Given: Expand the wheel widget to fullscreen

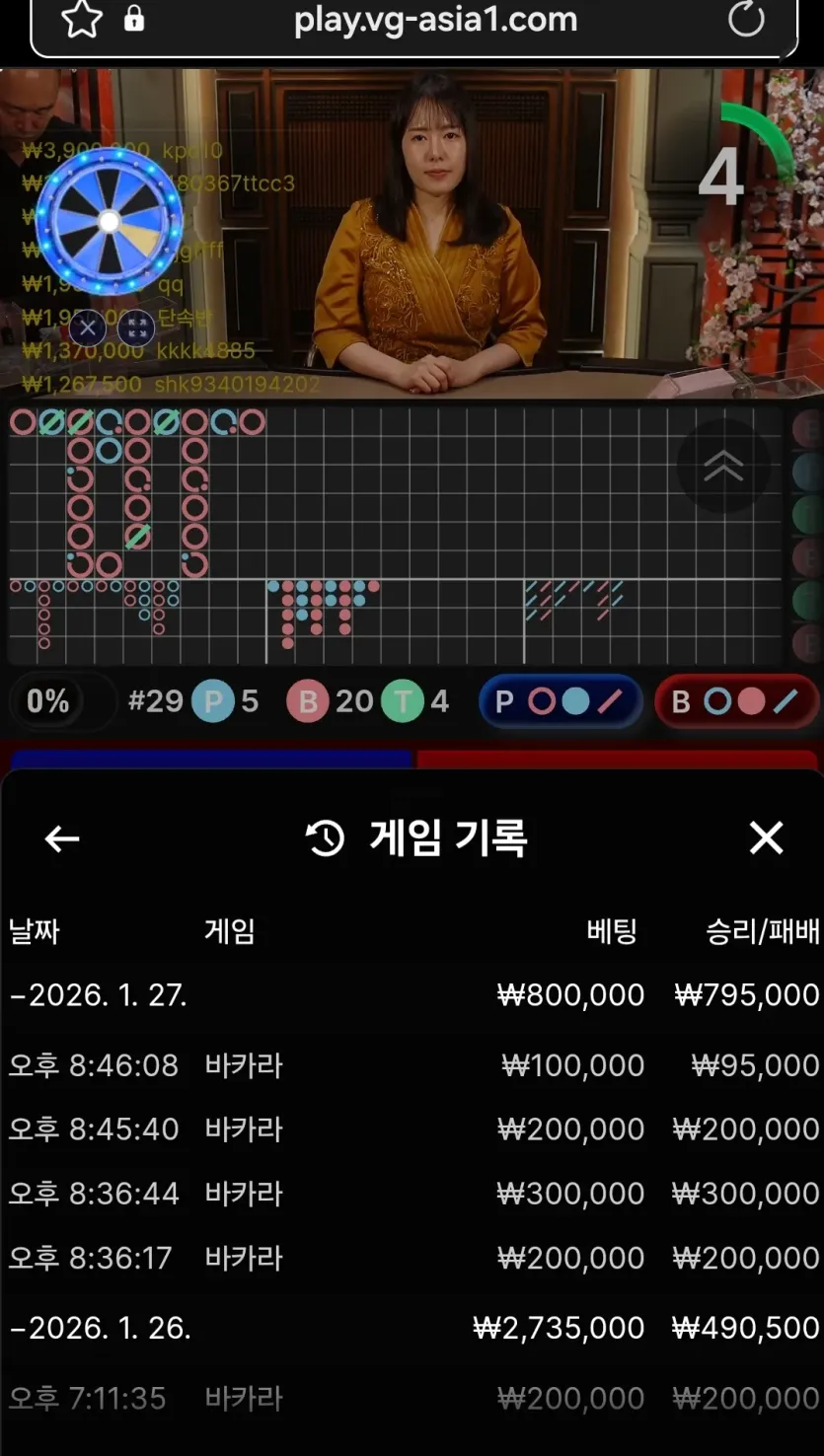Looking at the screenshot, I should tap(136, 328).
